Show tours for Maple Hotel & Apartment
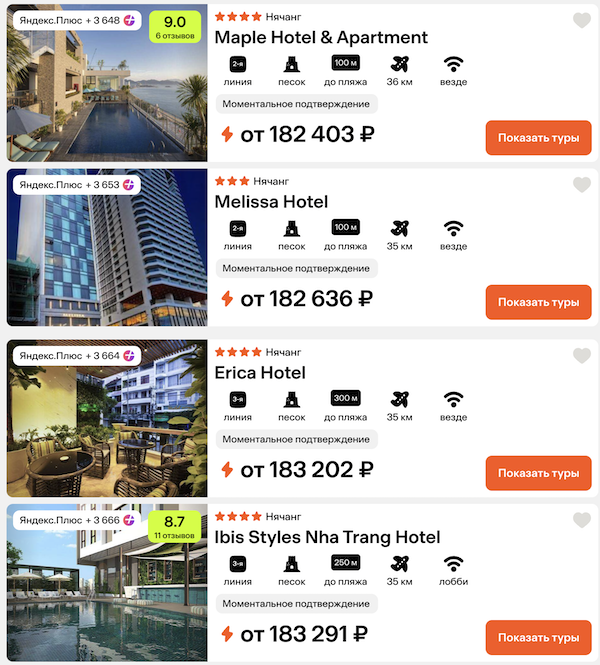This screenshot has height=665, width=600. (x=538, y=138)
